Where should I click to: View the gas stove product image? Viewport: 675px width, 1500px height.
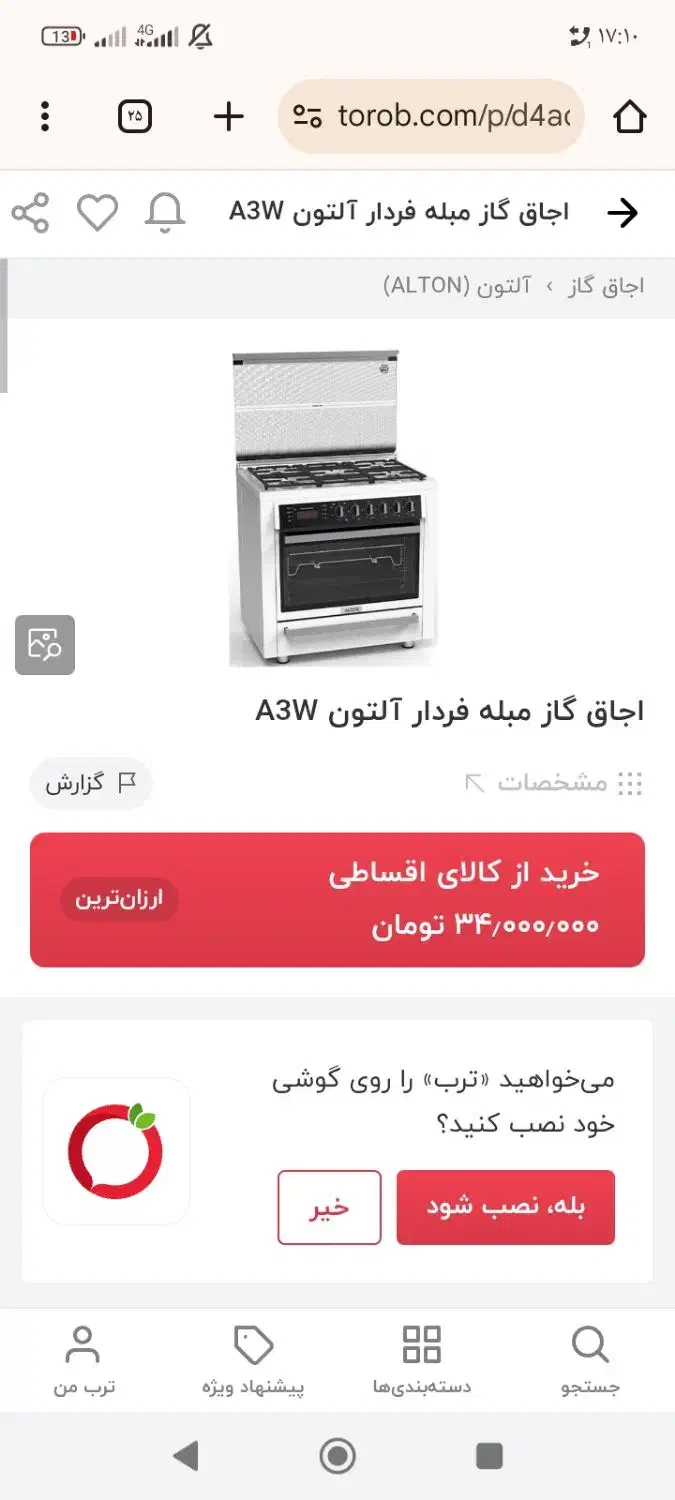pos(333,508)
